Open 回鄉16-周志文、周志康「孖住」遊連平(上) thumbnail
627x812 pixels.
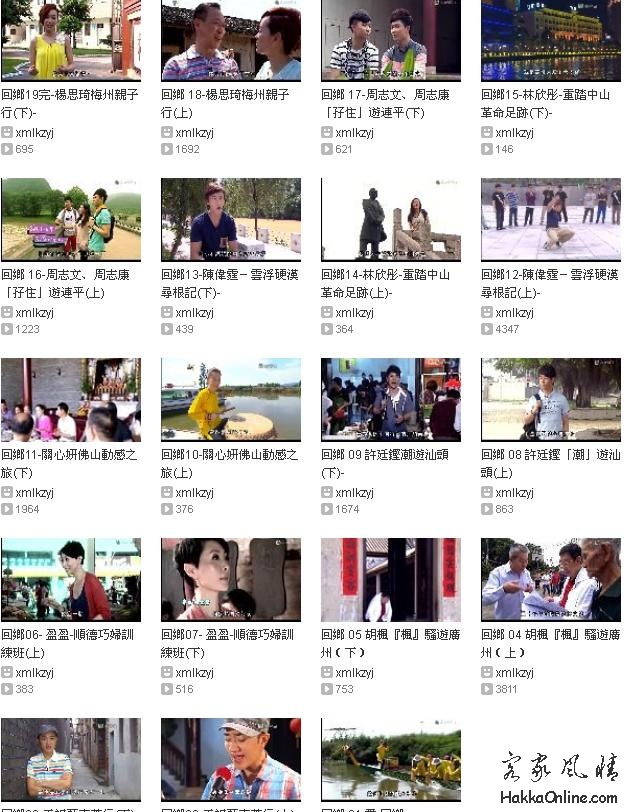point(70,219)
